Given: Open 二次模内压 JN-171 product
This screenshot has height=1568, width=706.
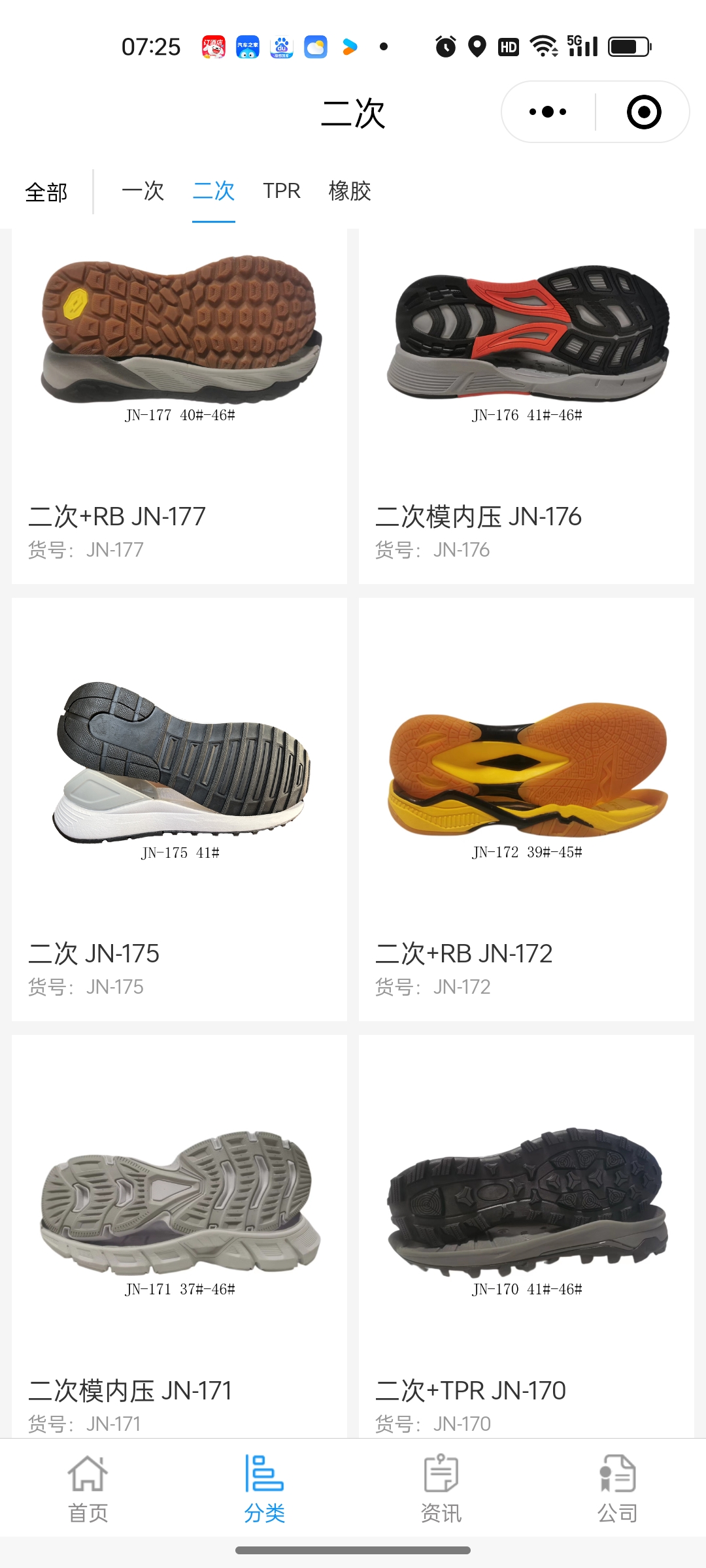Looking at the screenshot, I should tap(179, 1235).
